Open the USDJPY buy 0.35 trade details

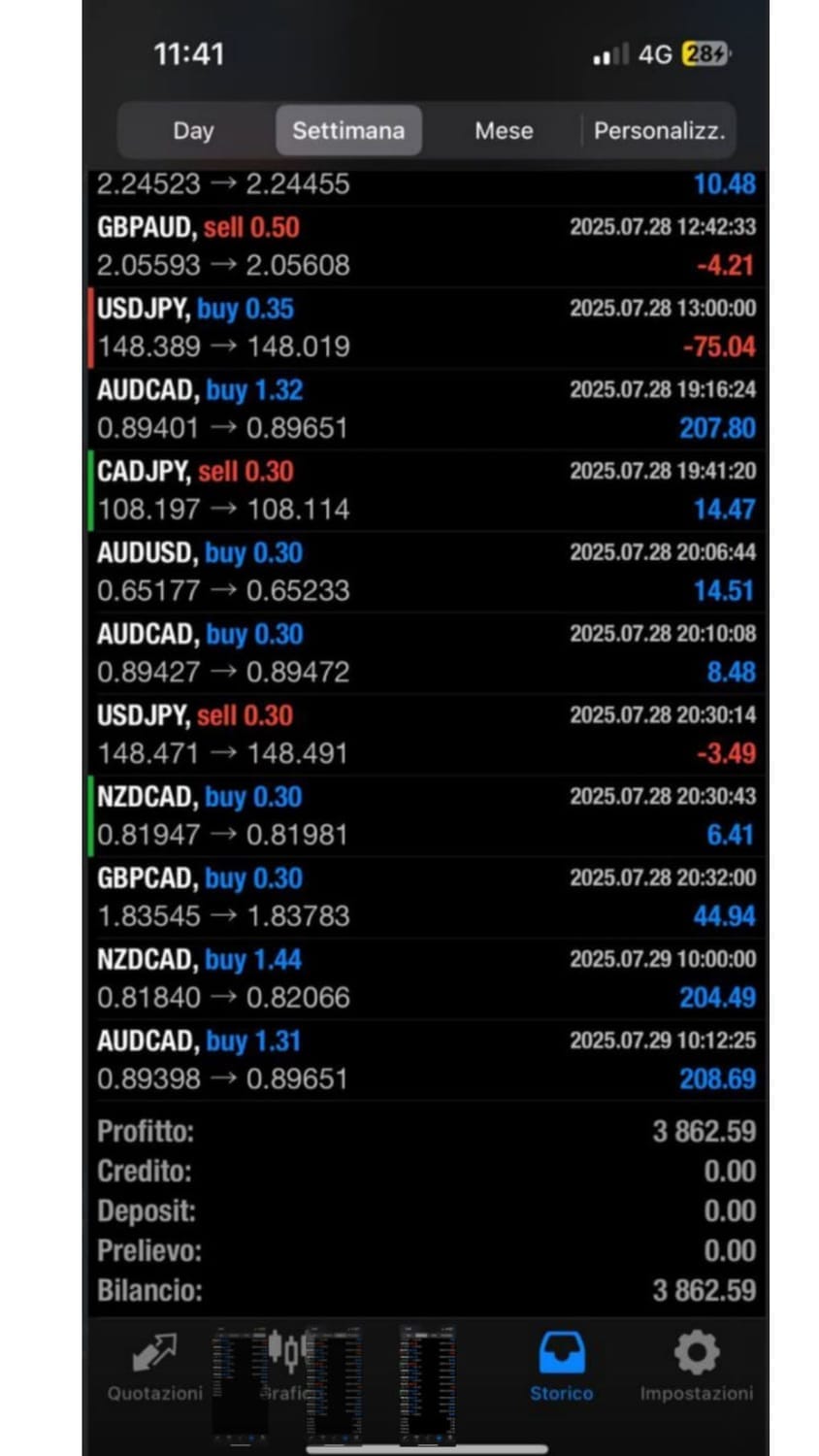(x=425, y=328)
